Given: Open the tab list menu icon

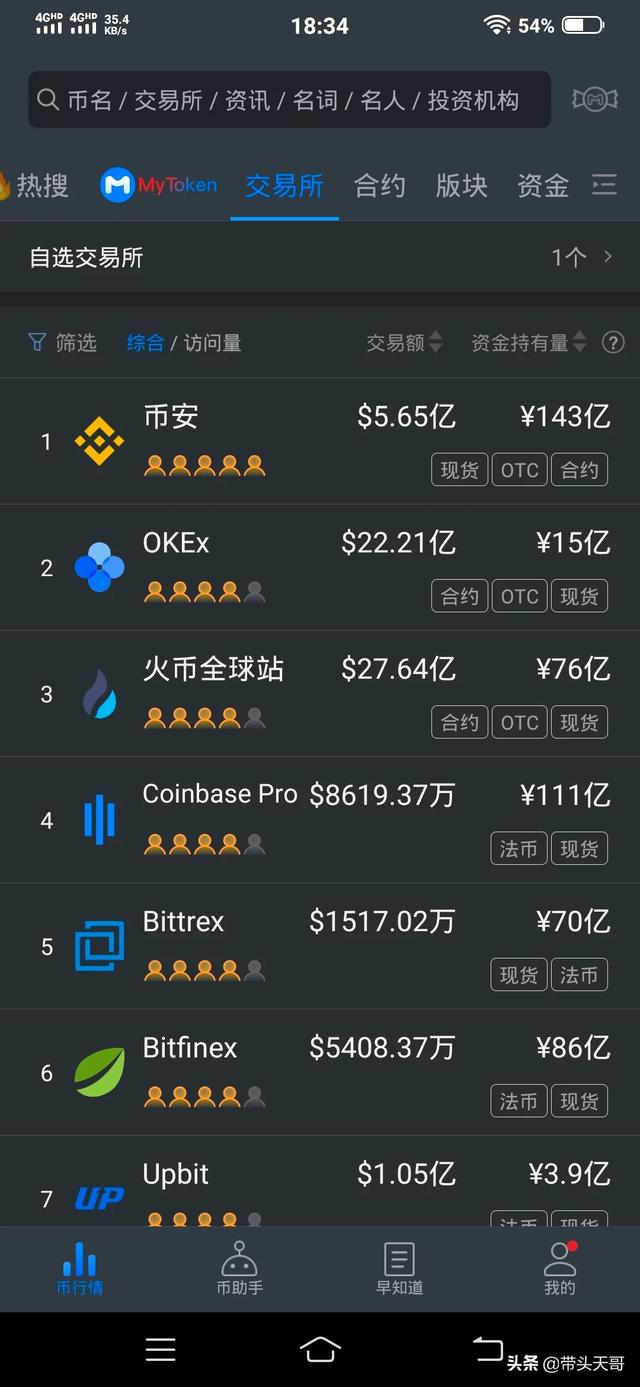Looking at the screenshot, I should (x=604, y=185).
